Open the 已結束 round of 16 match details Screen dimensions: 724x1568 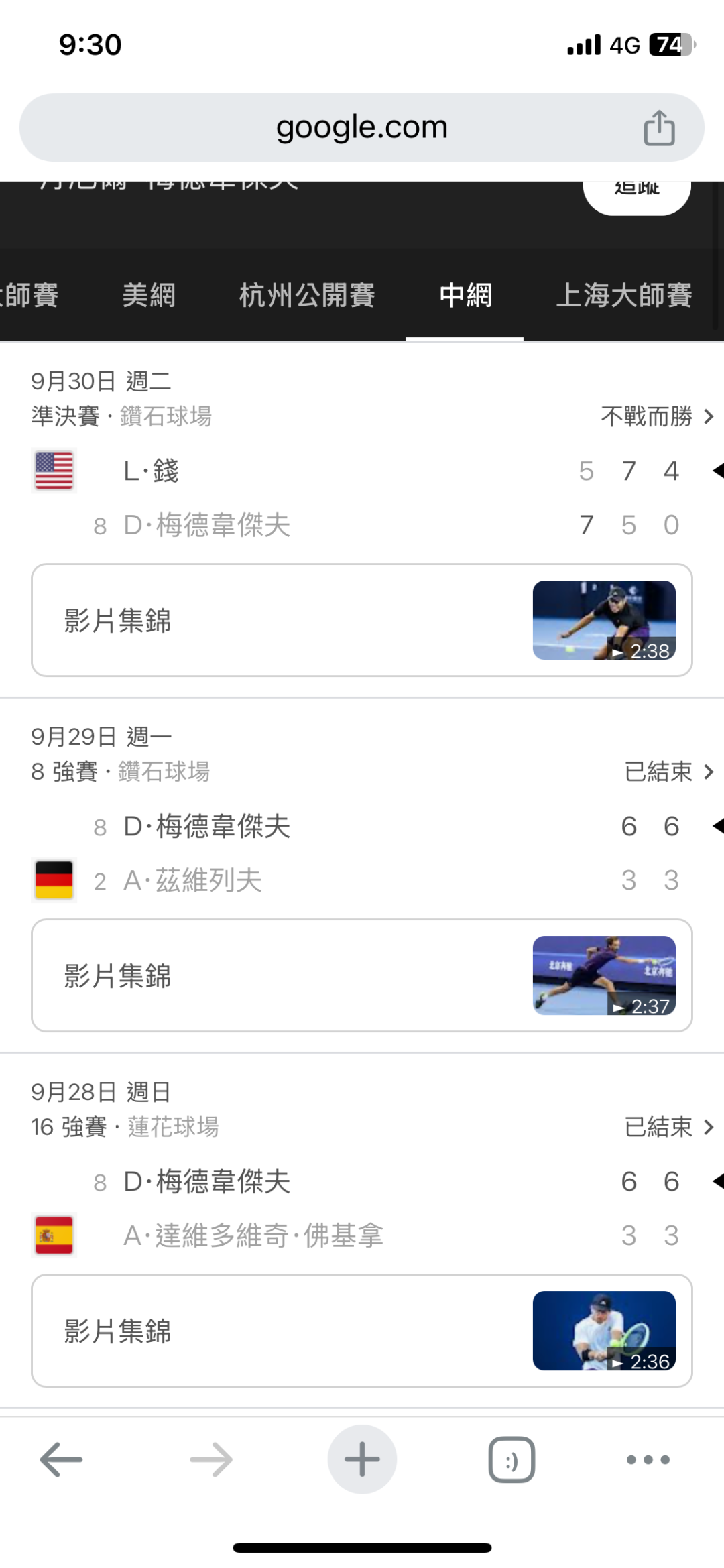coord(668,1127)
